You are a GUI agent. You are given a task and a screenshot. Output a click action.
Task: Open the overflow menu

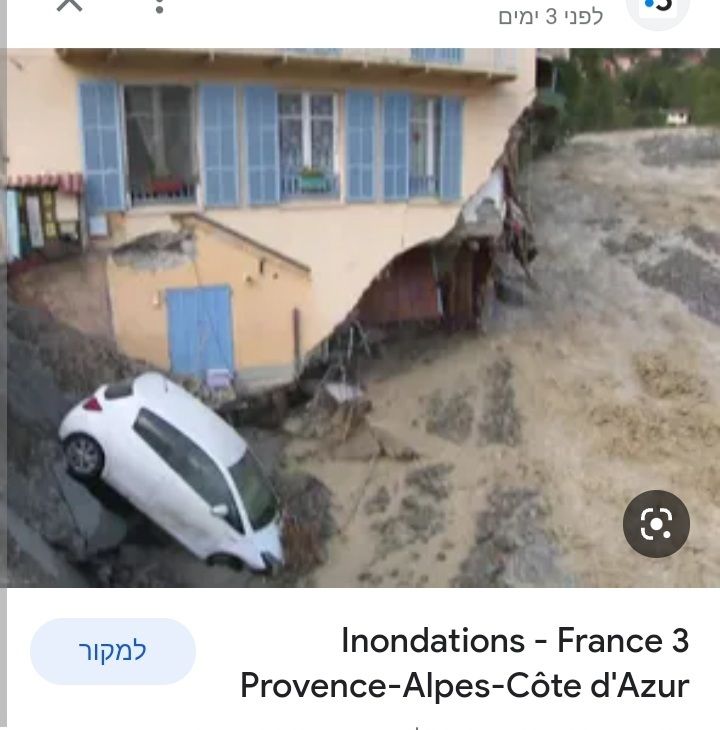(159, 6)
